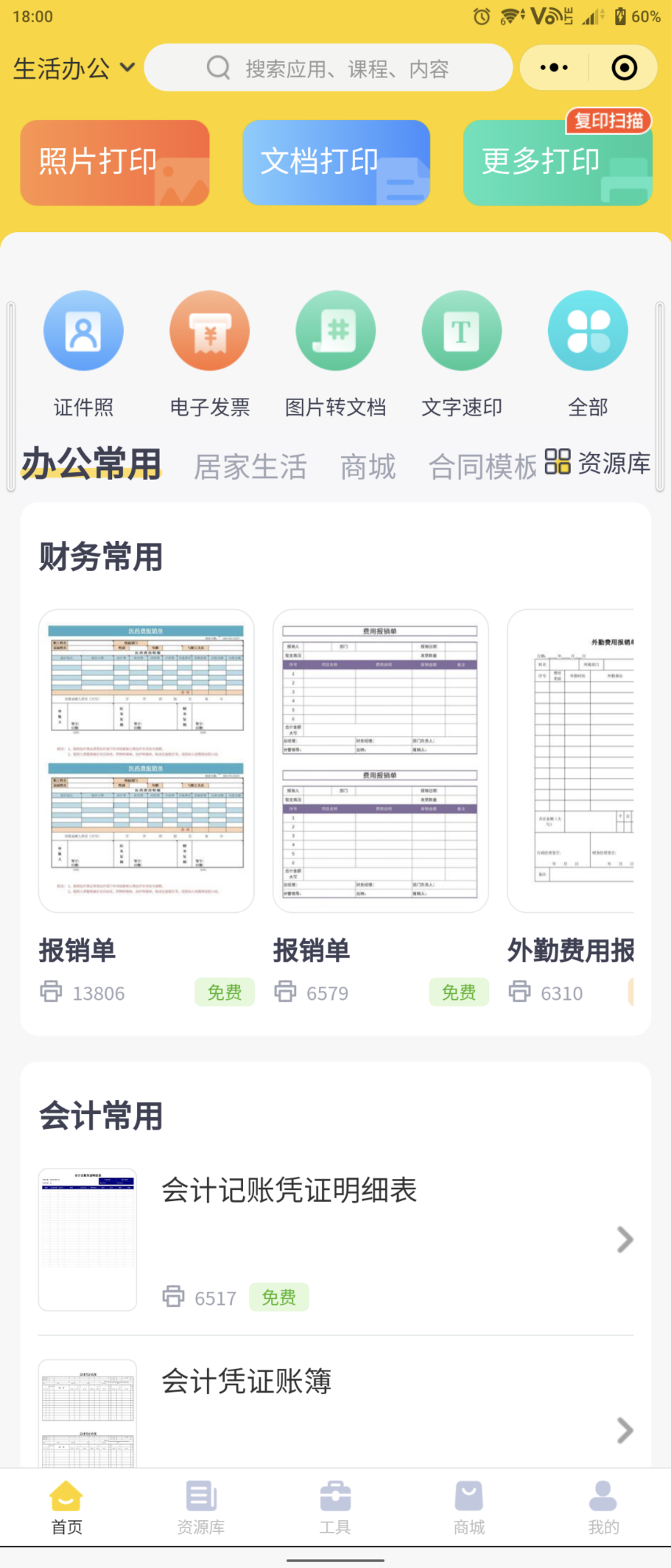Open the 资源库 shortcut beside tabs

[597, 463]
